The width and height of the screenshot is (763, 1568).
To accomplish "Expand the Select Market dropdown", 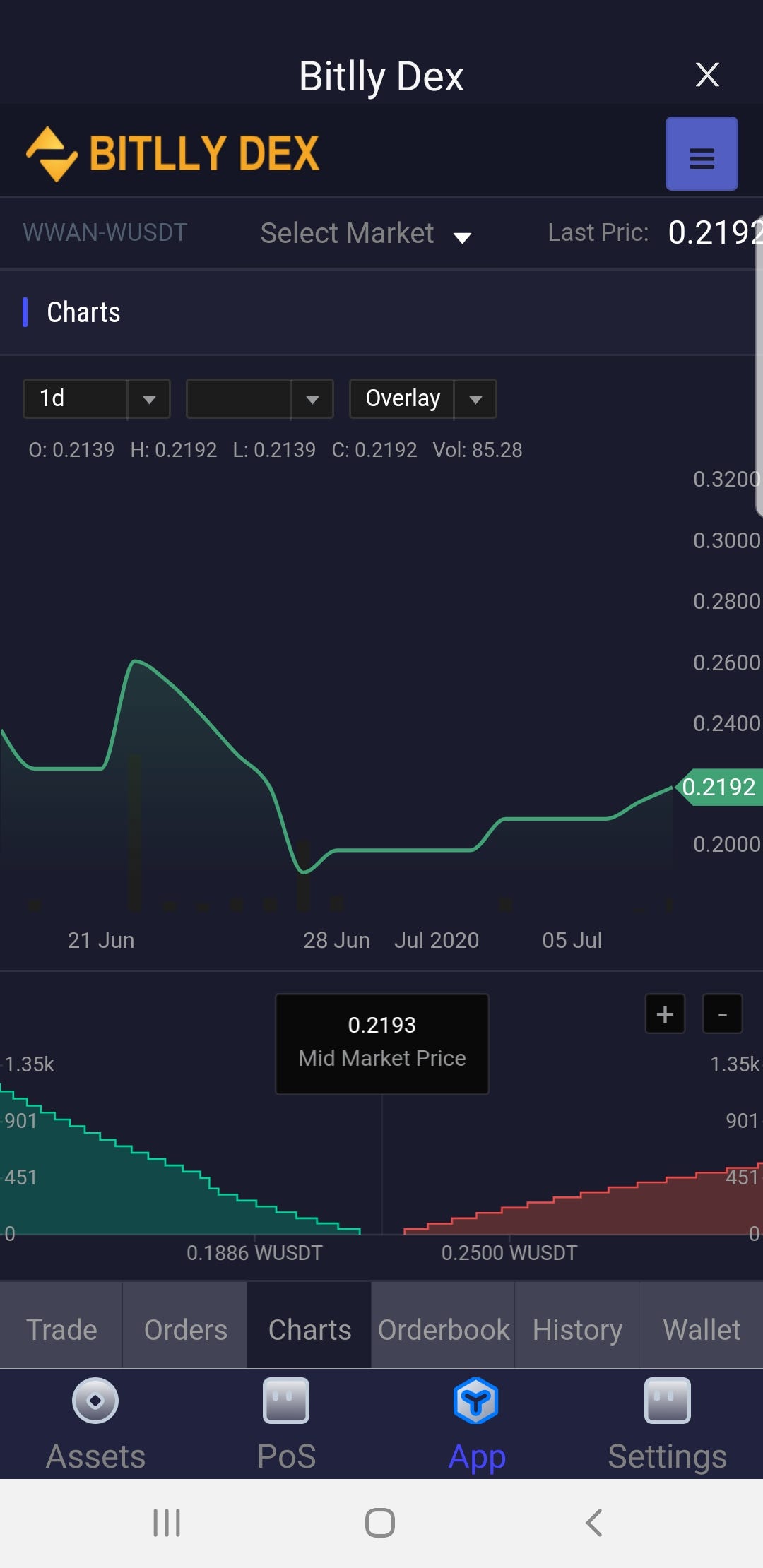I will (365, 234).
